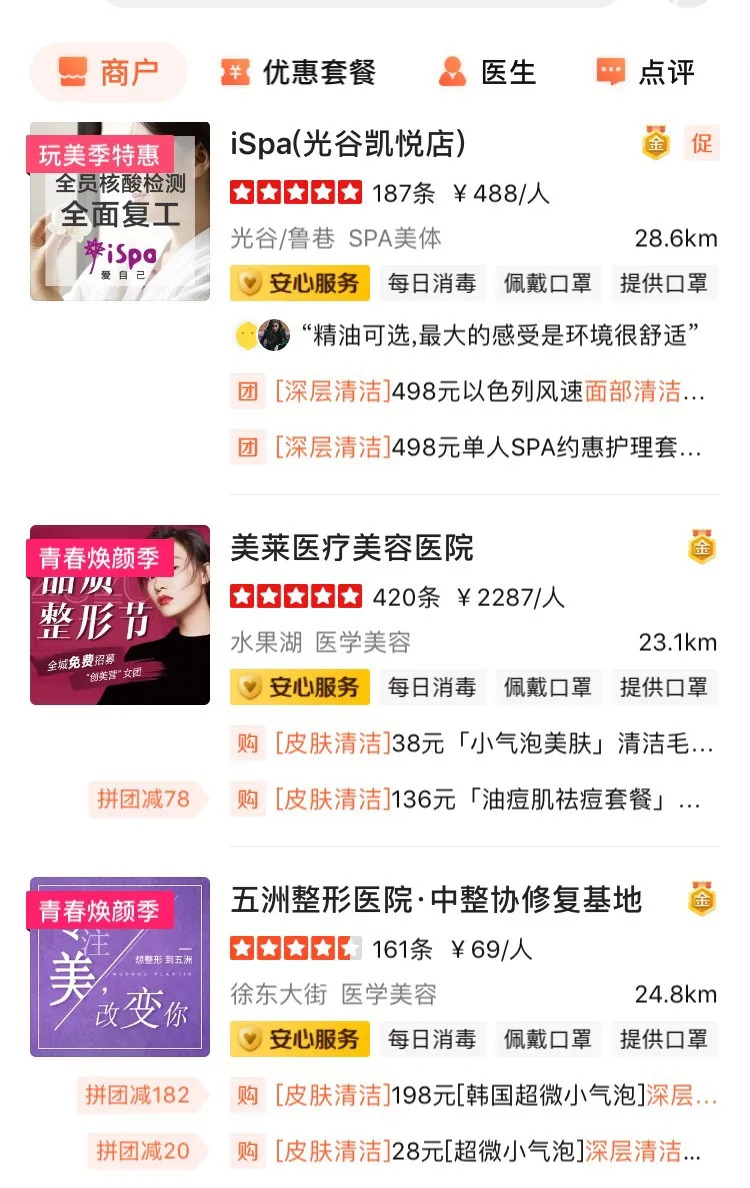750x1188 pixels.
Task: Open the iSpa(光谷凯悦店) merchant listing
Action: pos(348,144)
